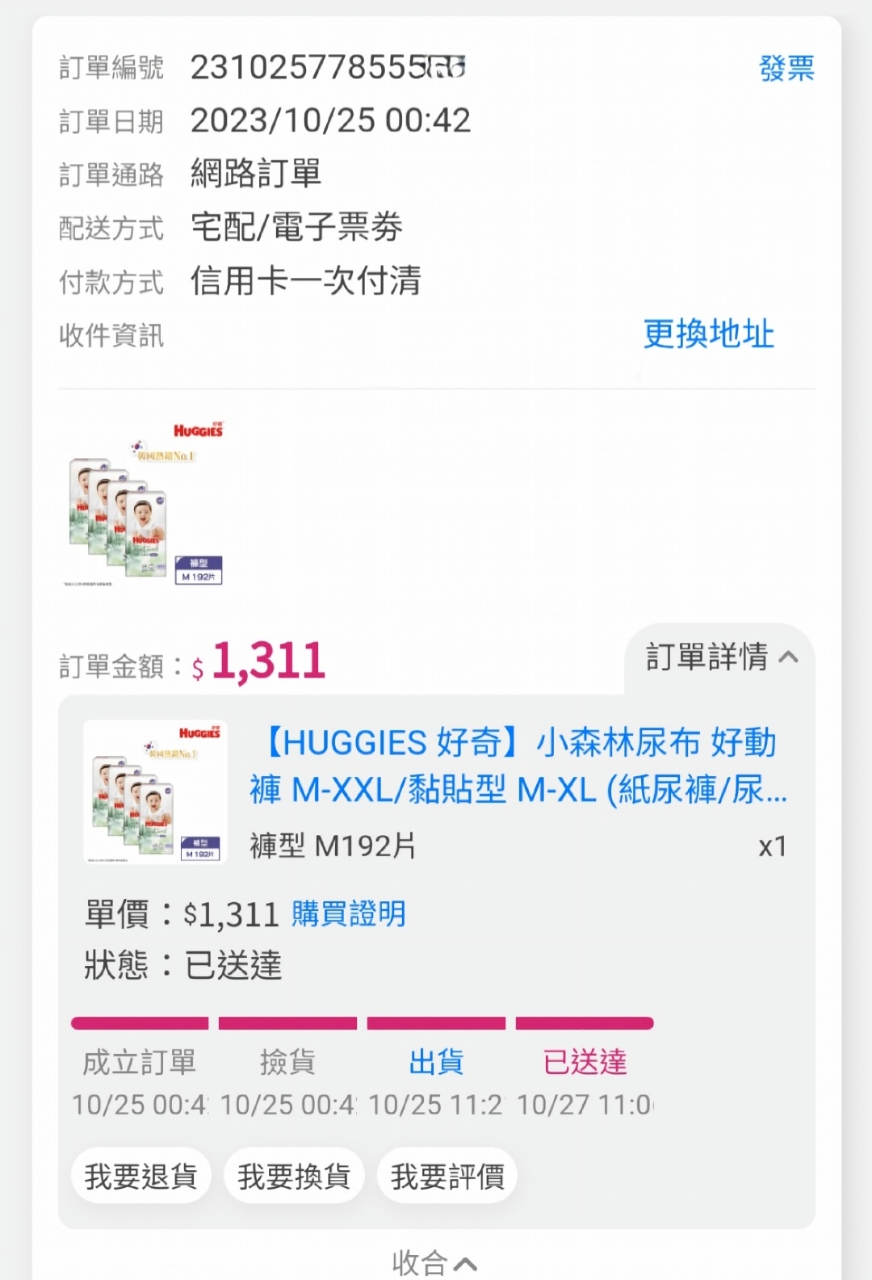
Task: Tap 更換地址 to change the address
Action: pos(708,334)
